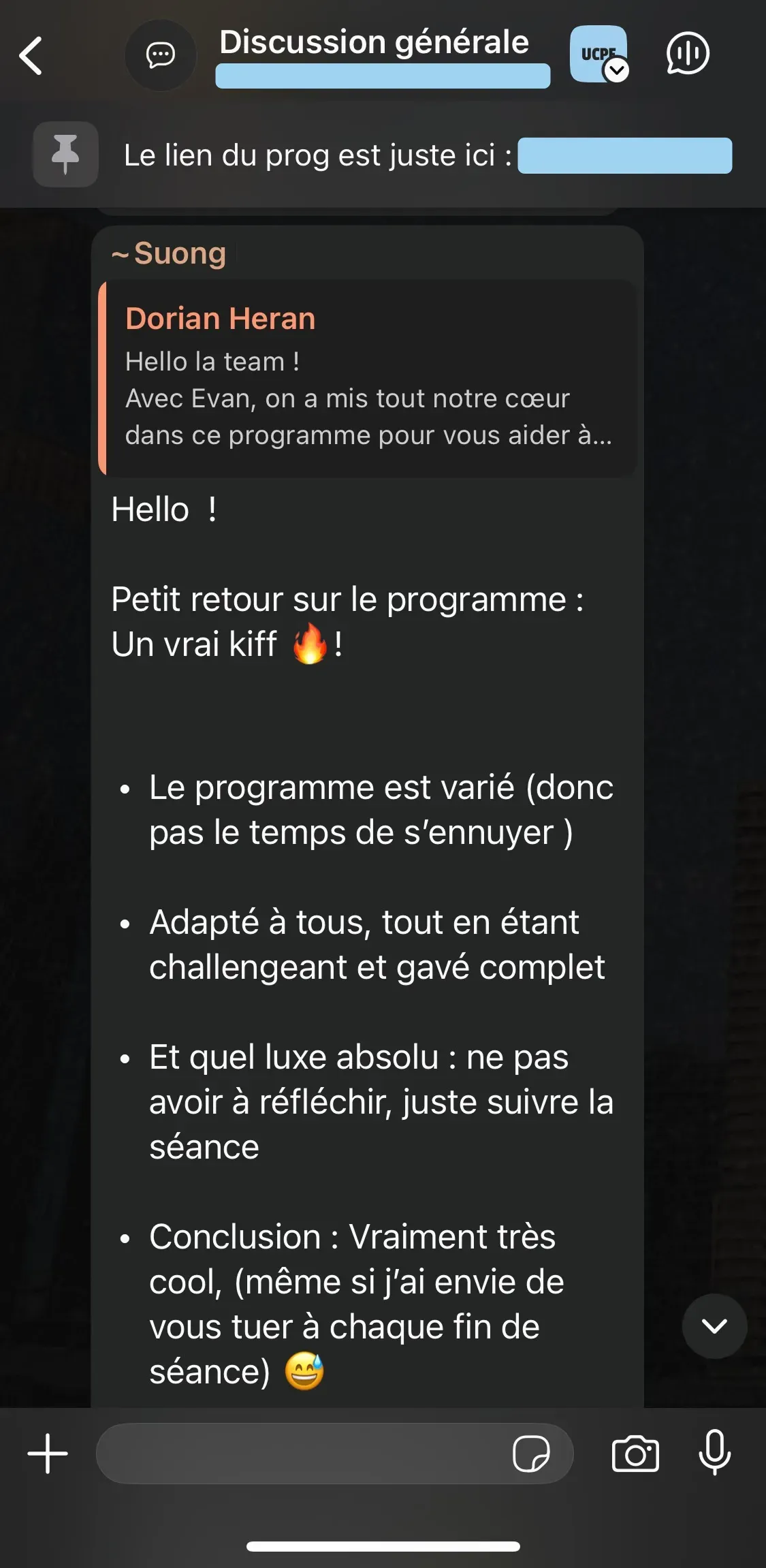Image resolution: width=766 pixels, height=1568 pixels.
Task: Start a group voice chat
Action: tap(687, 54)
